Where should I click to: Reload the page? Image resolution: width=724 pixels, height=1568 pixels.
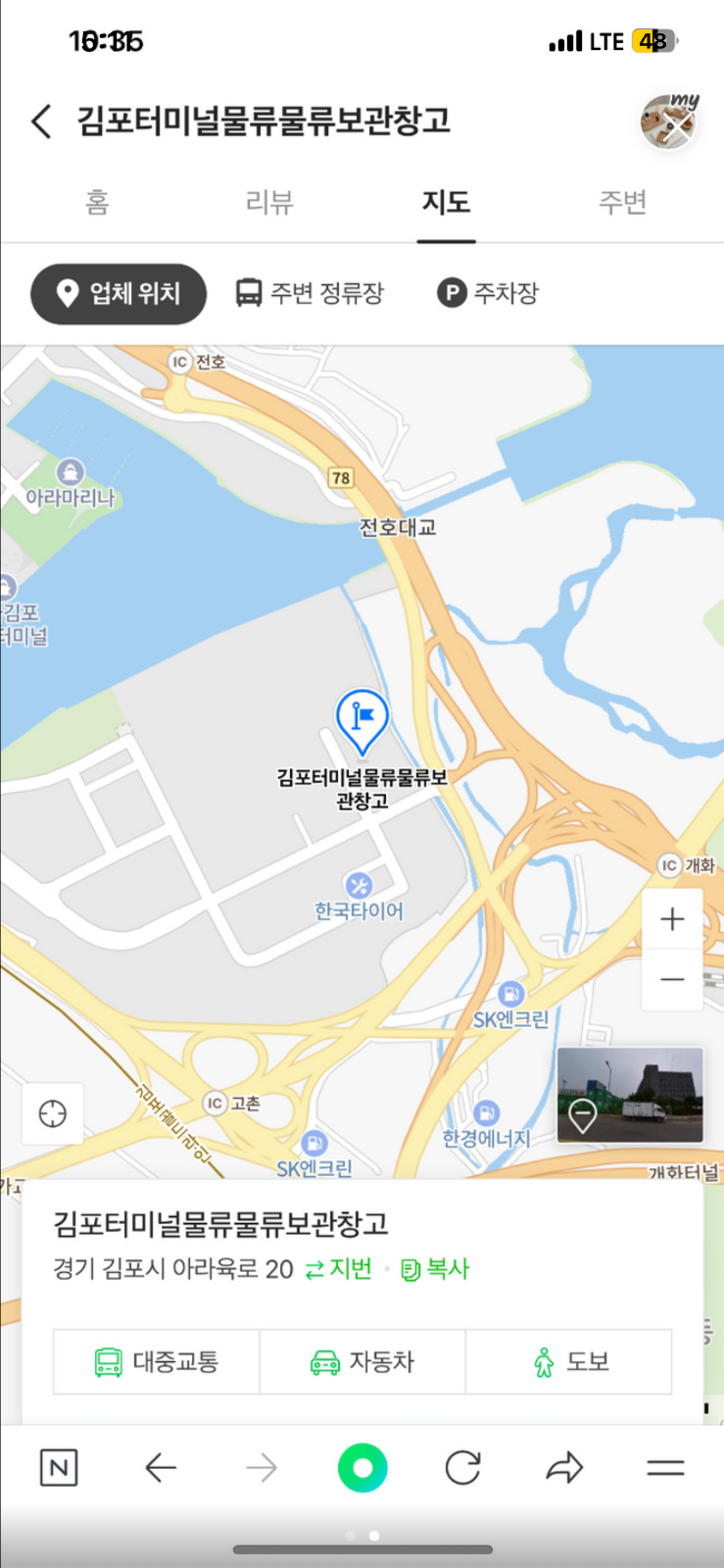point(462,1467)
